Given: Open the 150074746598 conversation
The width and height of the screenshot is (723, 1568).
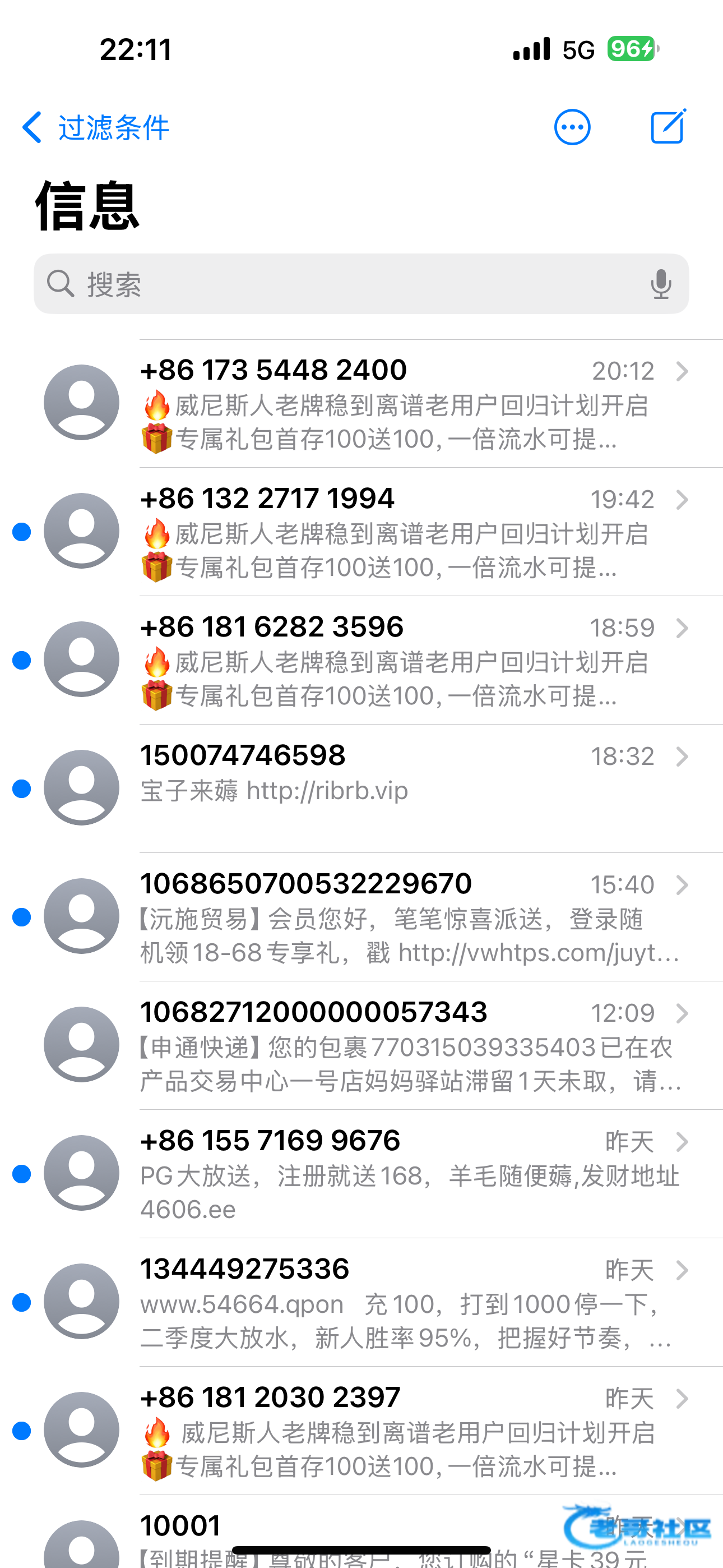Looking at the screenshot, I should [x=396, y=788].
